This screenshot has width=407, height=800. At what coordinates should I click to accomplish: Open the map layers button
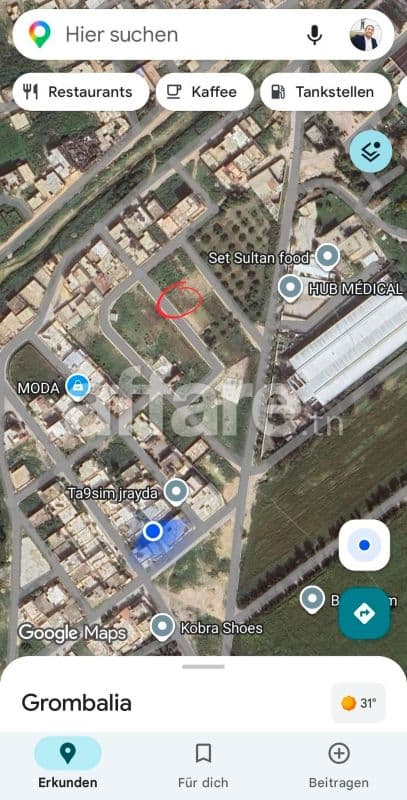(x=371, y=151)
